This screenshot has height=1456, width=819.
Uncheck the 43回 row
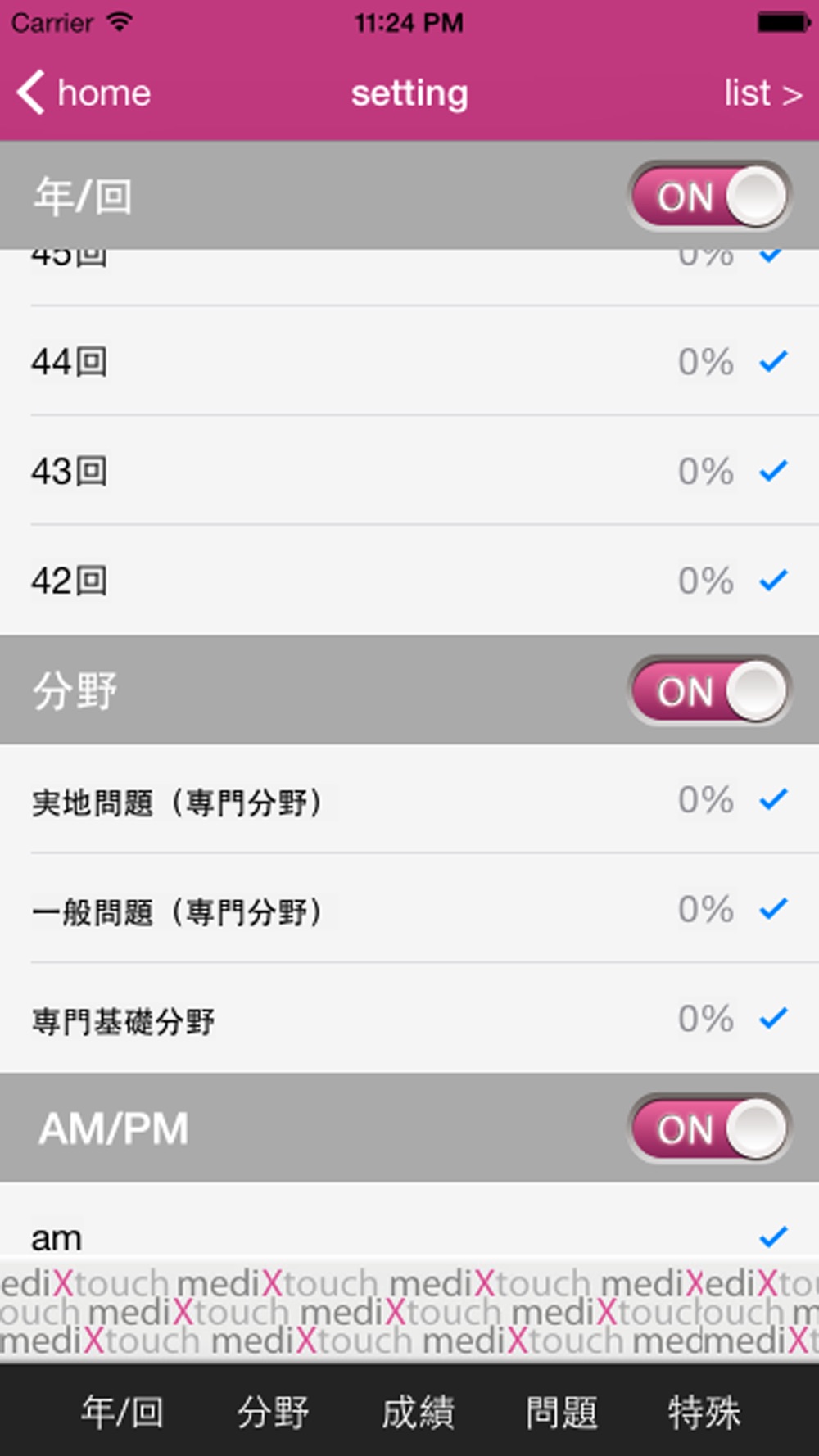(x=409, y=471)
